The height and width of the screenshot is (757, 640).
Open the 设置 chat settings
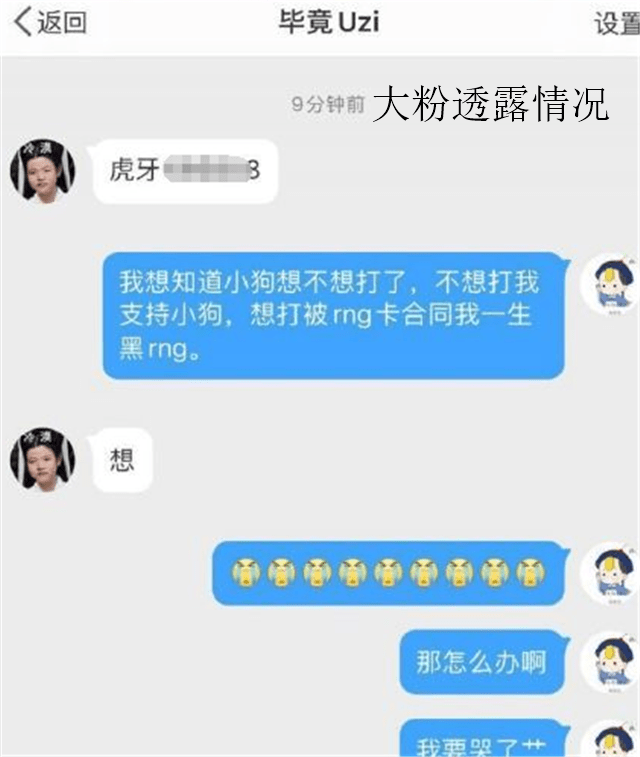[x=617, y=24]
